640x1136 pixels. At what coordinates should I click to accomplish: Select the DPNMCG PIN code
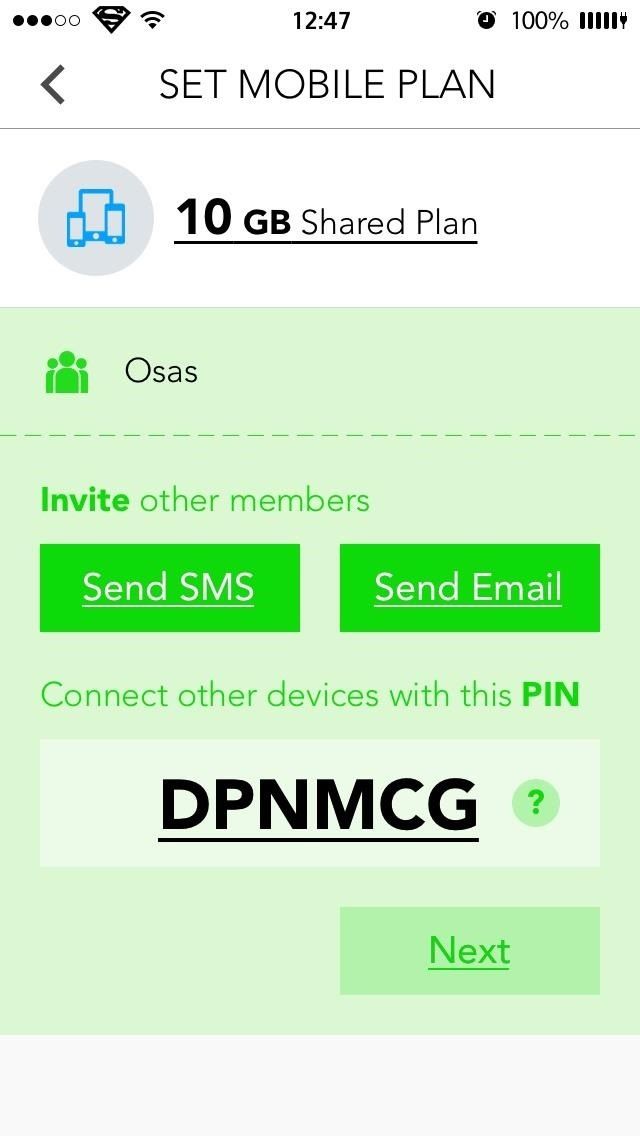(x=318, y=804)
